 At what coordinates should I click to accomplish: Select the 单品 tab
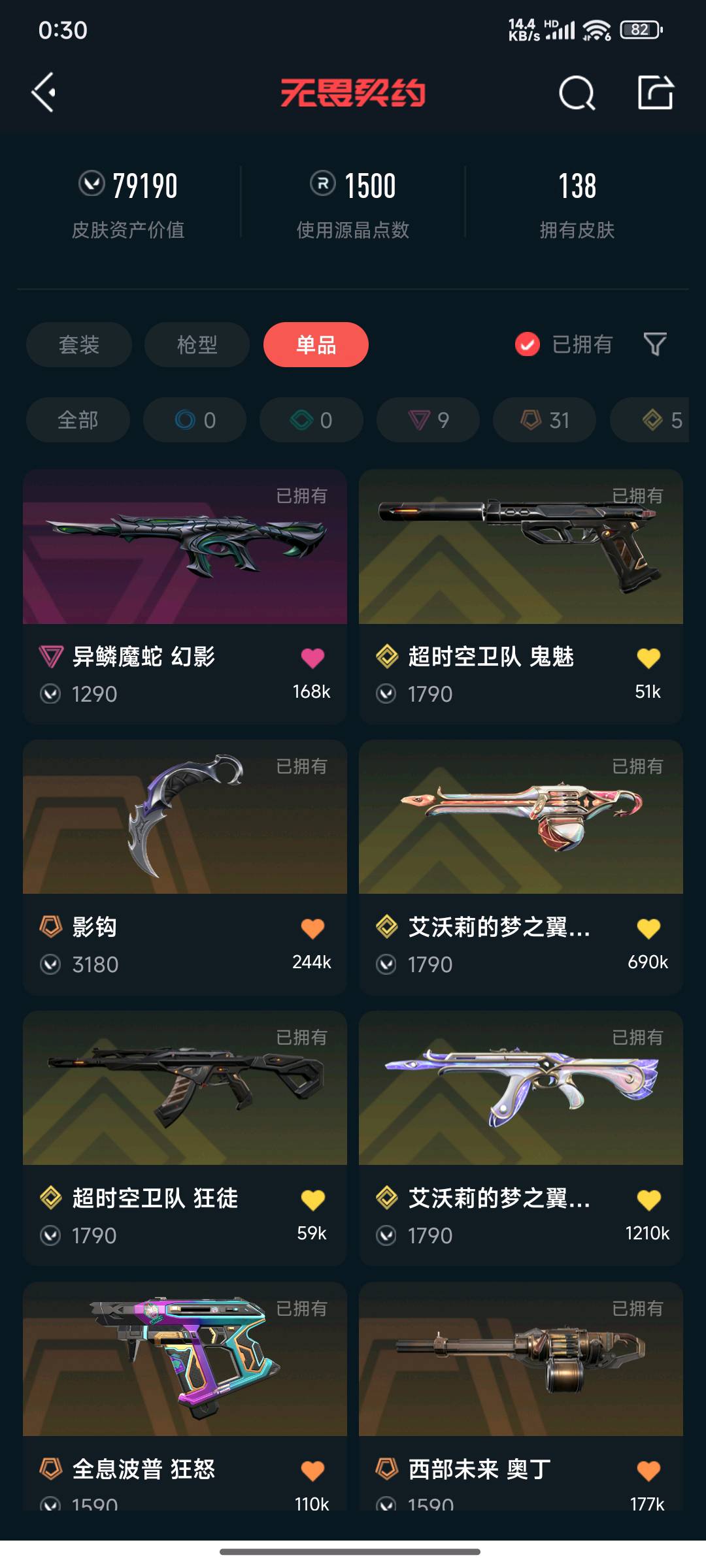(x=316, y=344)
